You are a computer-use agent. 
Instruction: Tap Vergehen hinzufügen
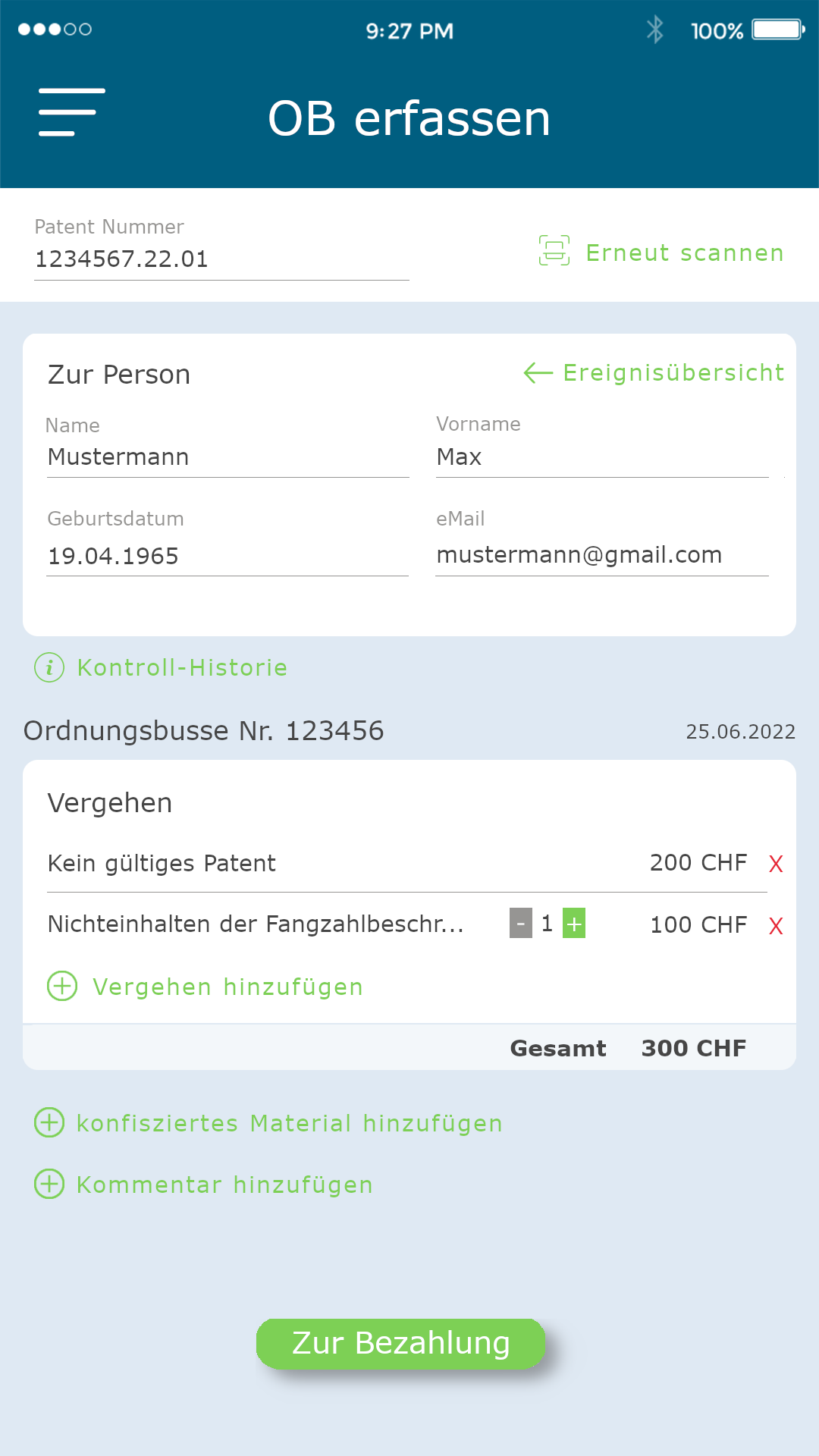[x=205, y=987]
